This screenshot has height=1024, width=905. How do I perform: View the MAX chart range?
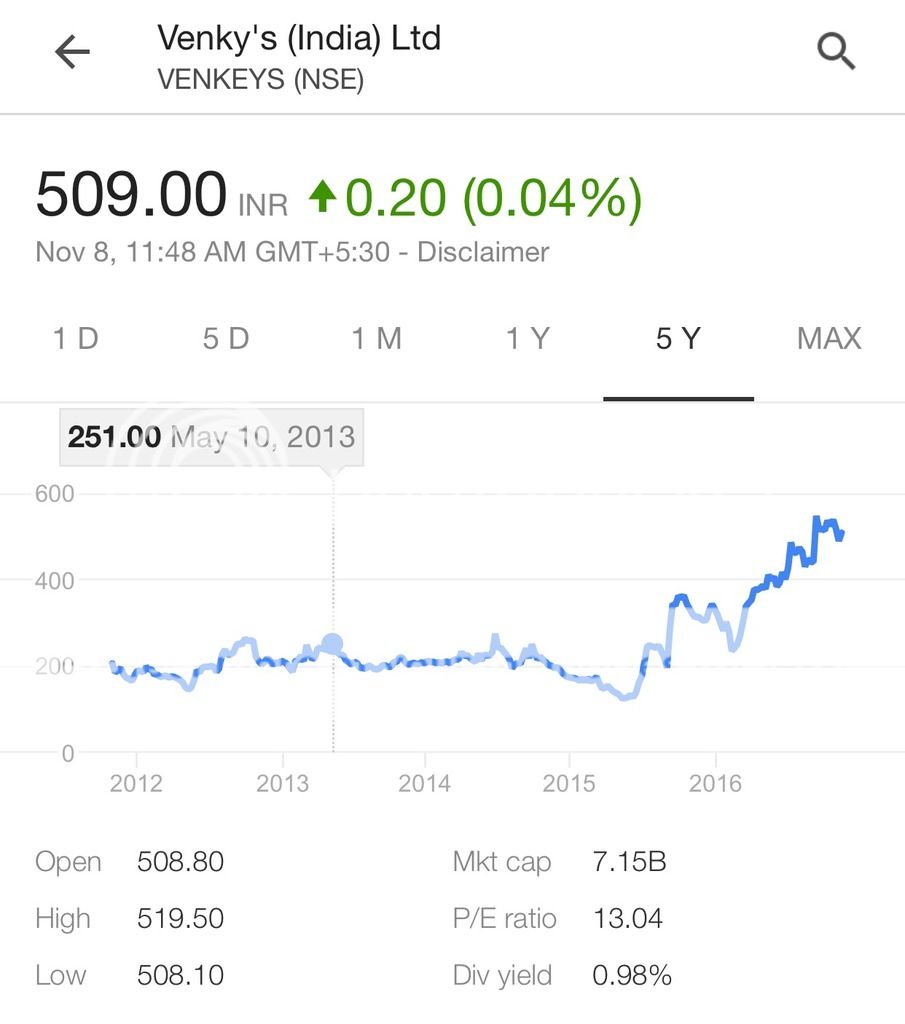829,339
